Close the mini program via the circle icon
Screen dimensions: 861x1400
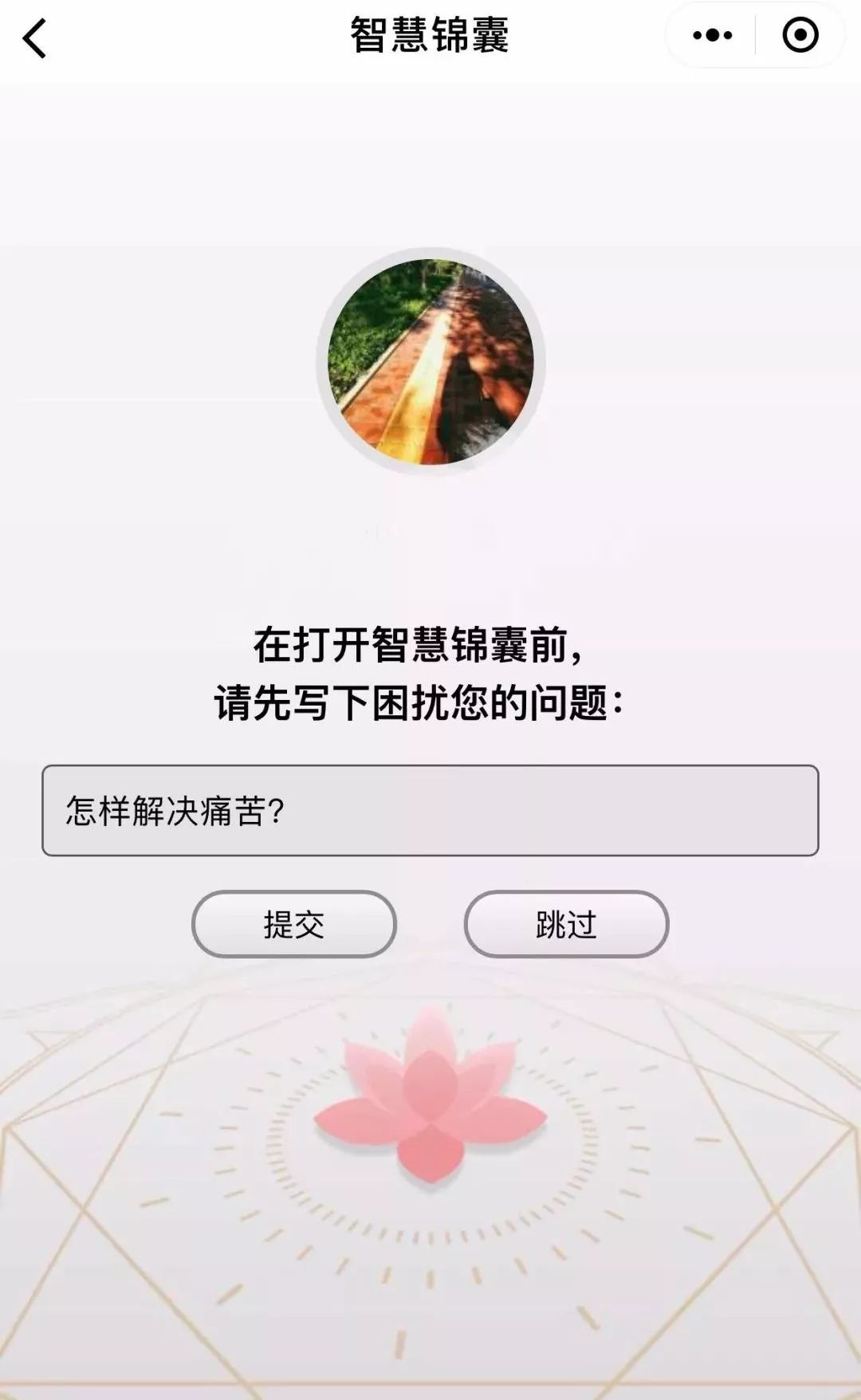[800, 35]
